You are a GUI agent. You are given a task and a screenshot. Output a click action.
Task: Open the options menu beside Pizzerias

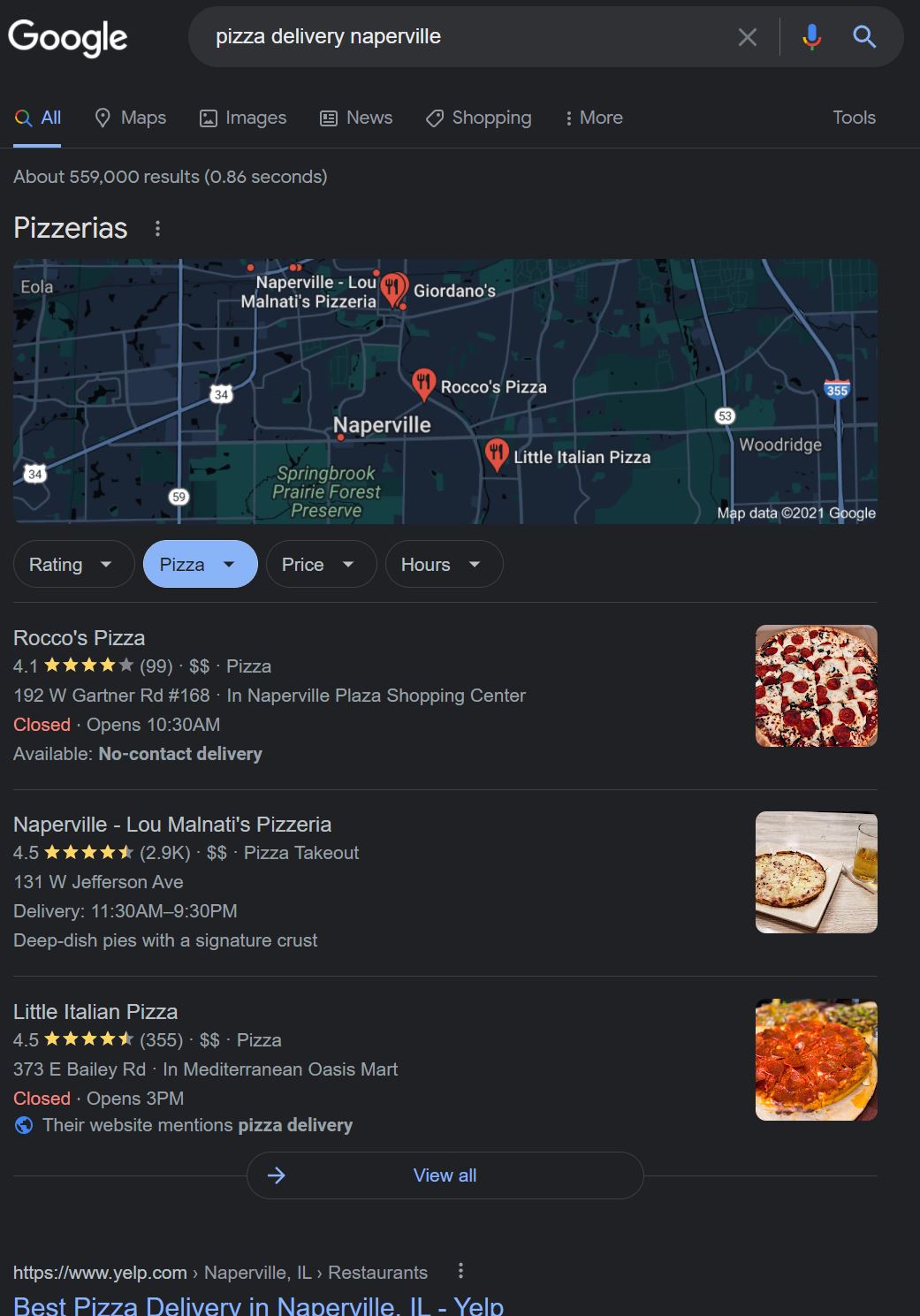point(157,228)
